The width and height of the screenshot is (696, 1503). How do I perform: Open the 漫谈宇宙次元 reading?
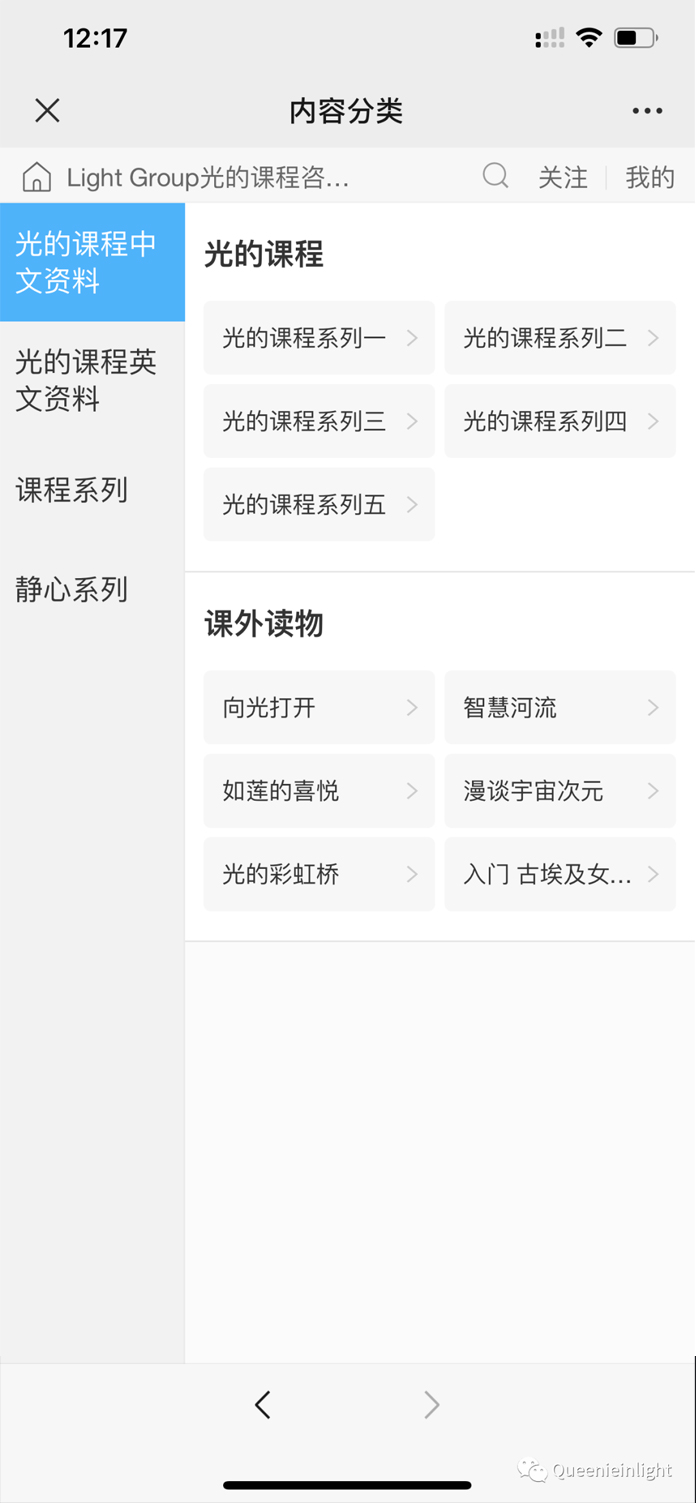[560, 791]
